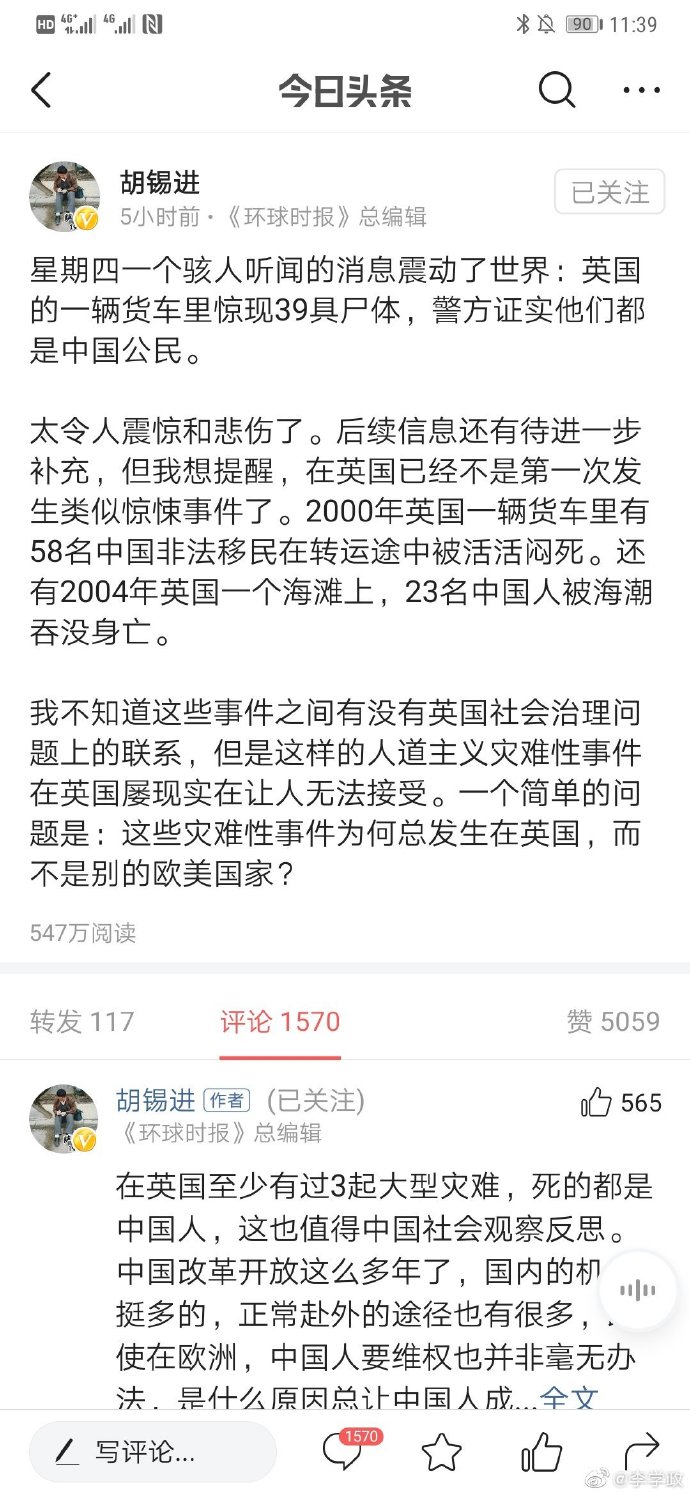This screenshot has width=690, height=1495.
Task: Select the 评论 1570 tab
Action: point(280,1021)
